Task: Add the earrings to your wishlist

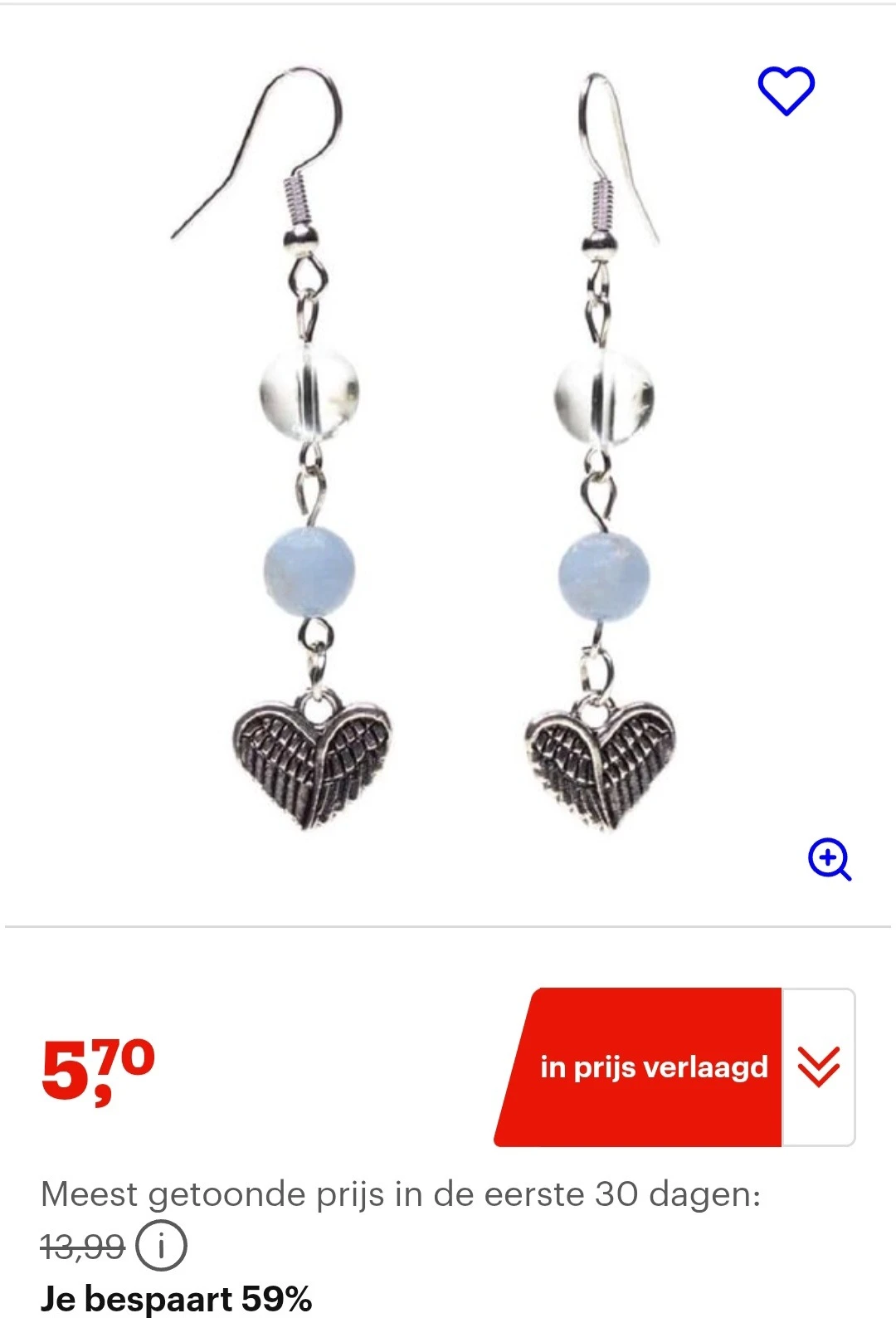Action: 786,90
